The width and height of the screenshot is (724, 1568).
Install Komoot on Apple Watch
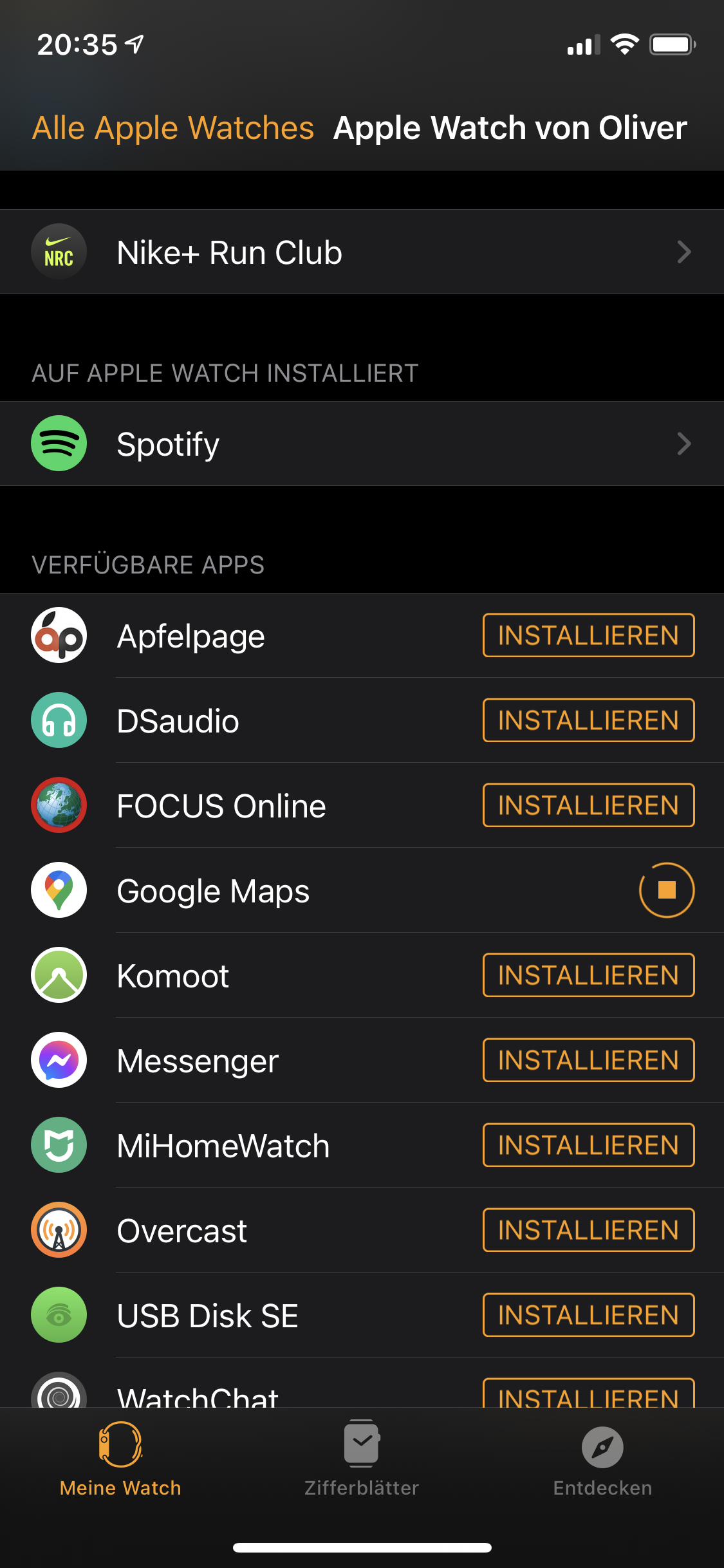[588, 976]
